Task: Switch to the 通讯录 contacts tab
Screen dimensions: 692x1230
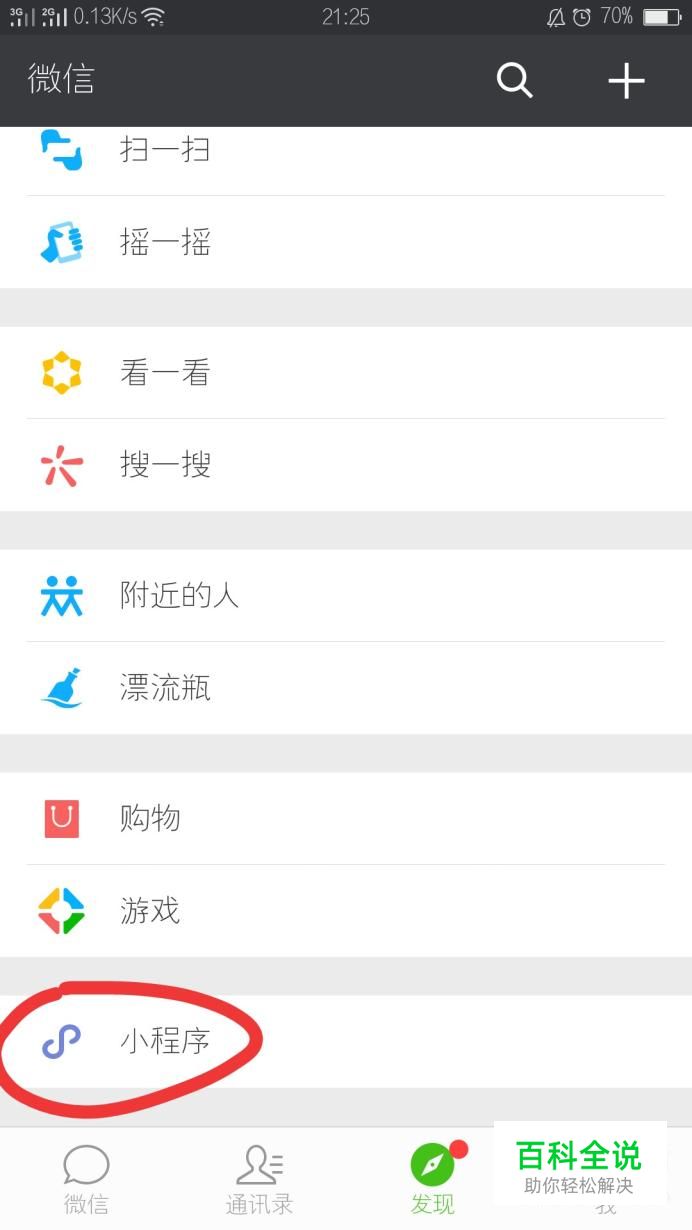Action: tap(259, 1180)
